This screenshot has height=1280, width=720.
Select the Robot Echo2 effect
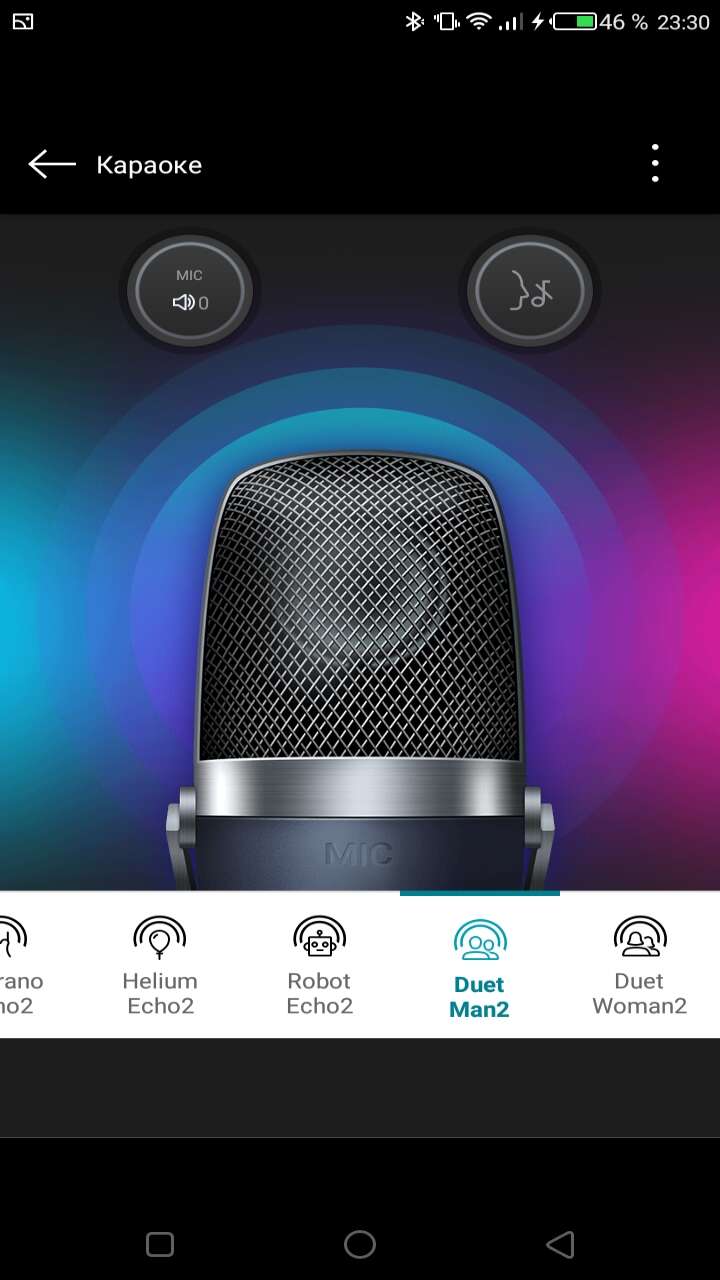320,965
